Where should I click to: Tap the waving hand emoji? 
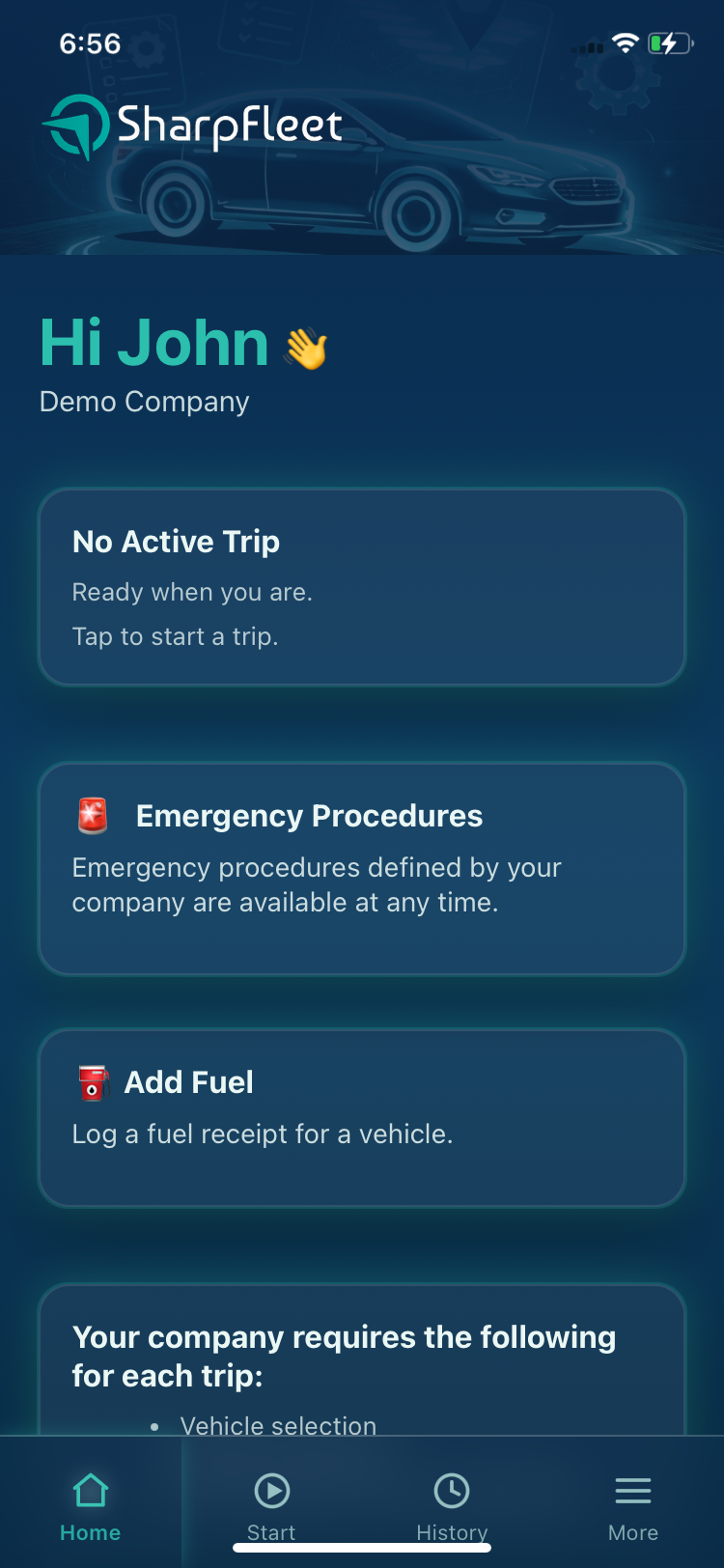[x=306, y=346]
